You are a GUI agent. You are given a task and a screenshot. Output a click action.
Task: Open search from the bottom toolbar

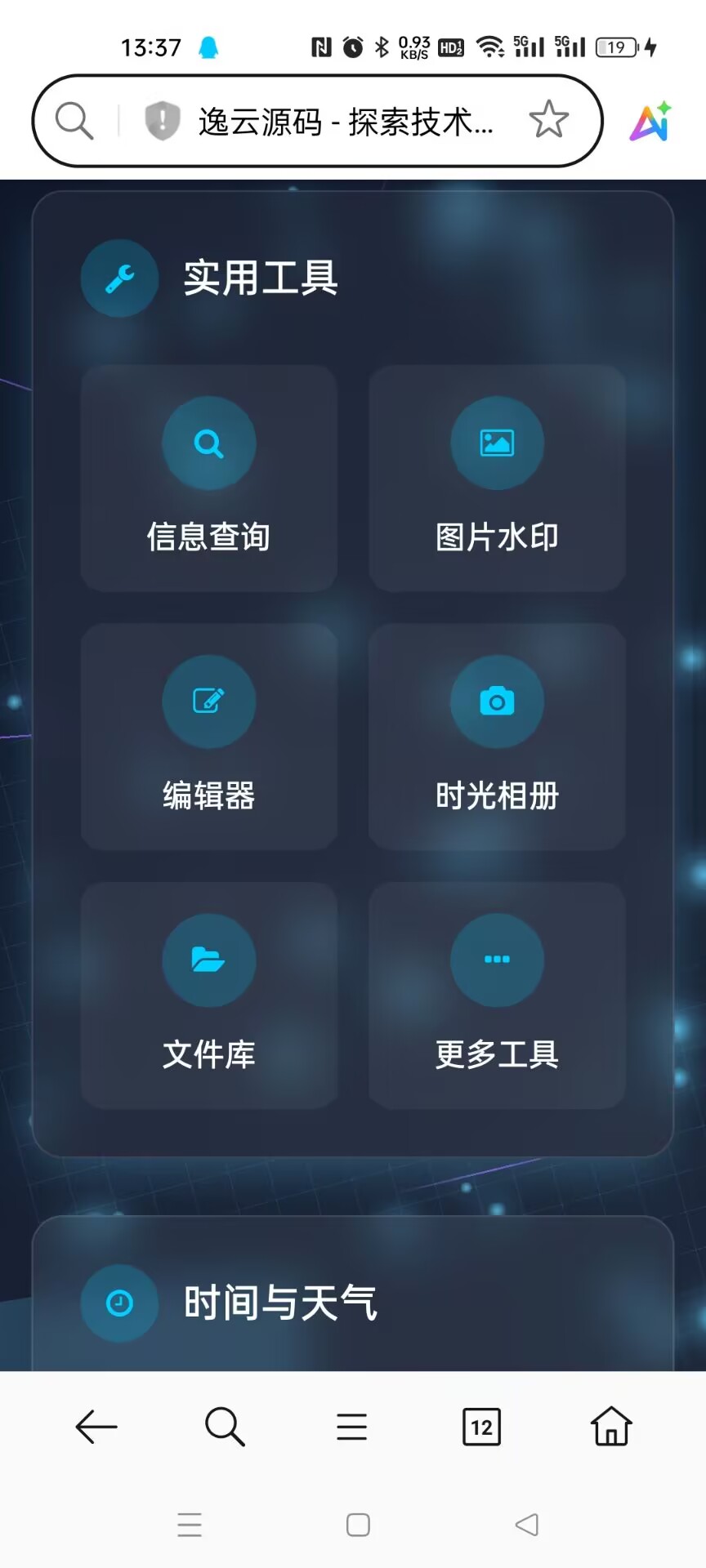click(x=225, y=1427)
